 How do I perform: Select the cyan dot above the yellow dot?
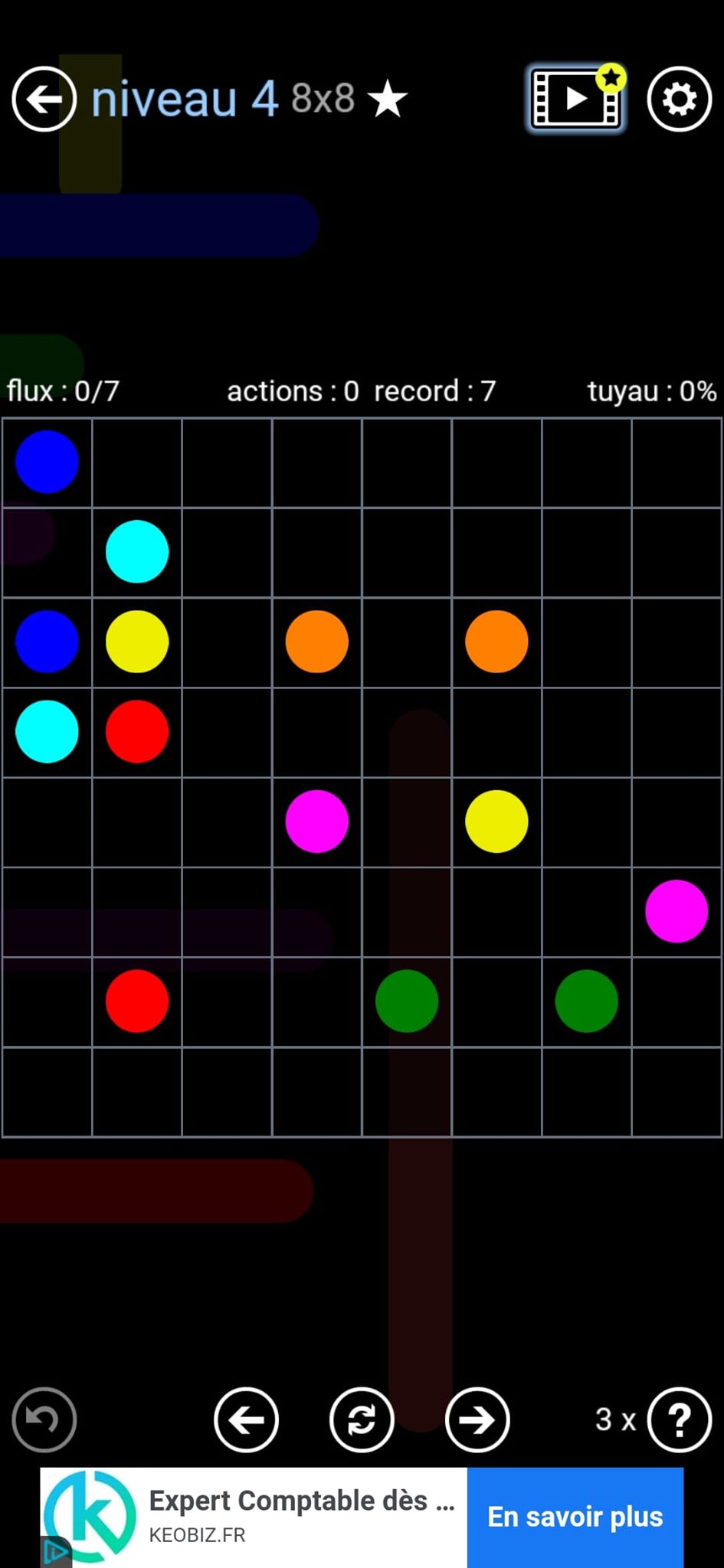(x=137, y=551)
